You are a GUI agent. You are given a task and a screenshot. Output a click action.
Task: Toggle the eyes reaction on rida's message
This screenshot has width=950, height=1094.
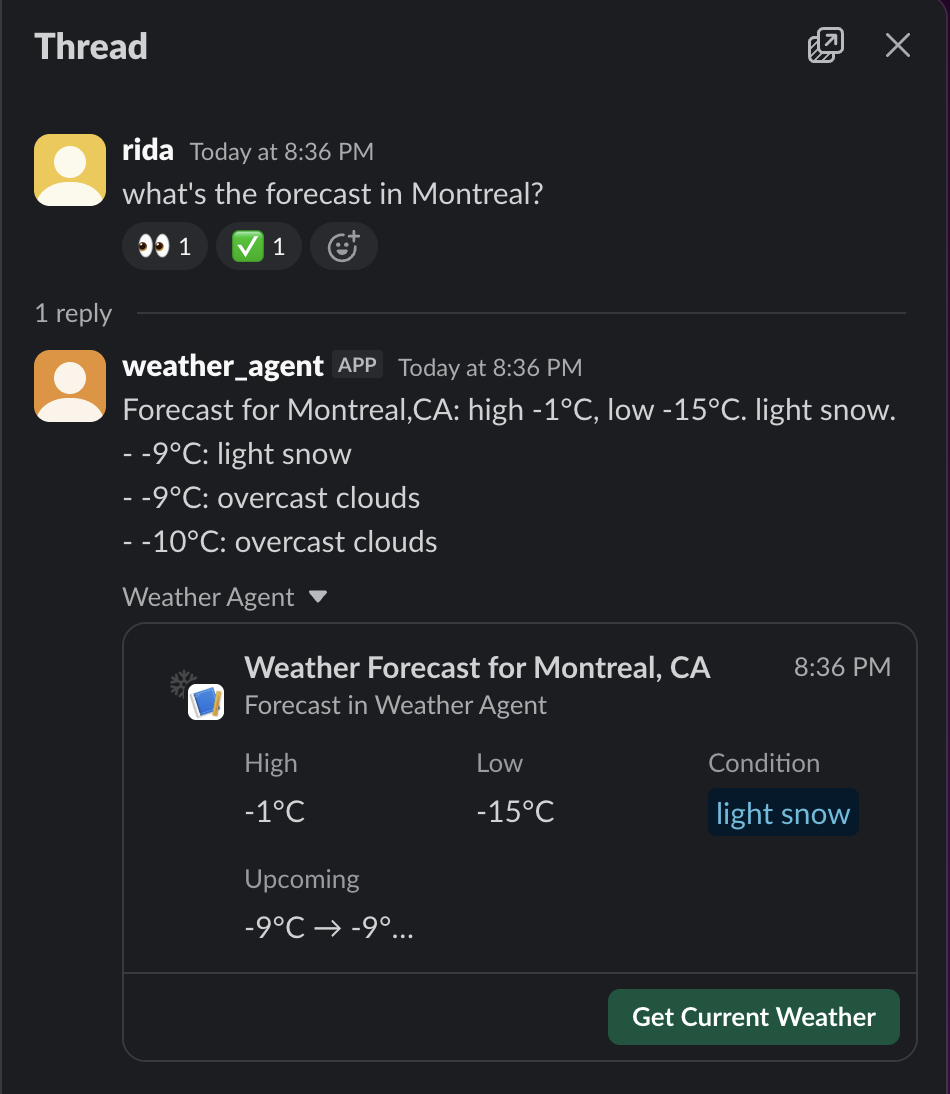click(x=164, y=246)
